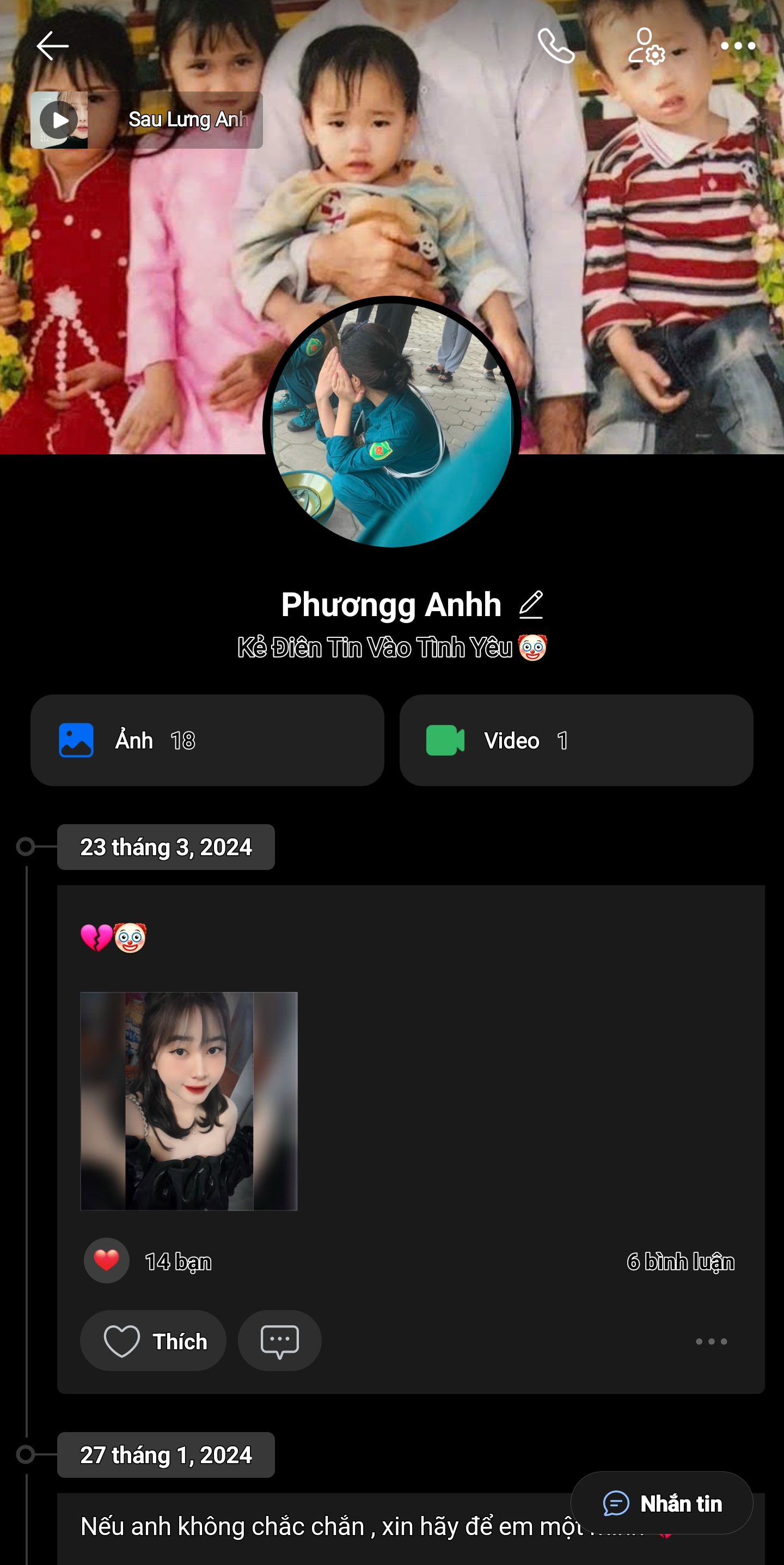Open the Video section
Image resolution: width=784 pixels, height=1565 pixels.
click(x=575, y=740)
